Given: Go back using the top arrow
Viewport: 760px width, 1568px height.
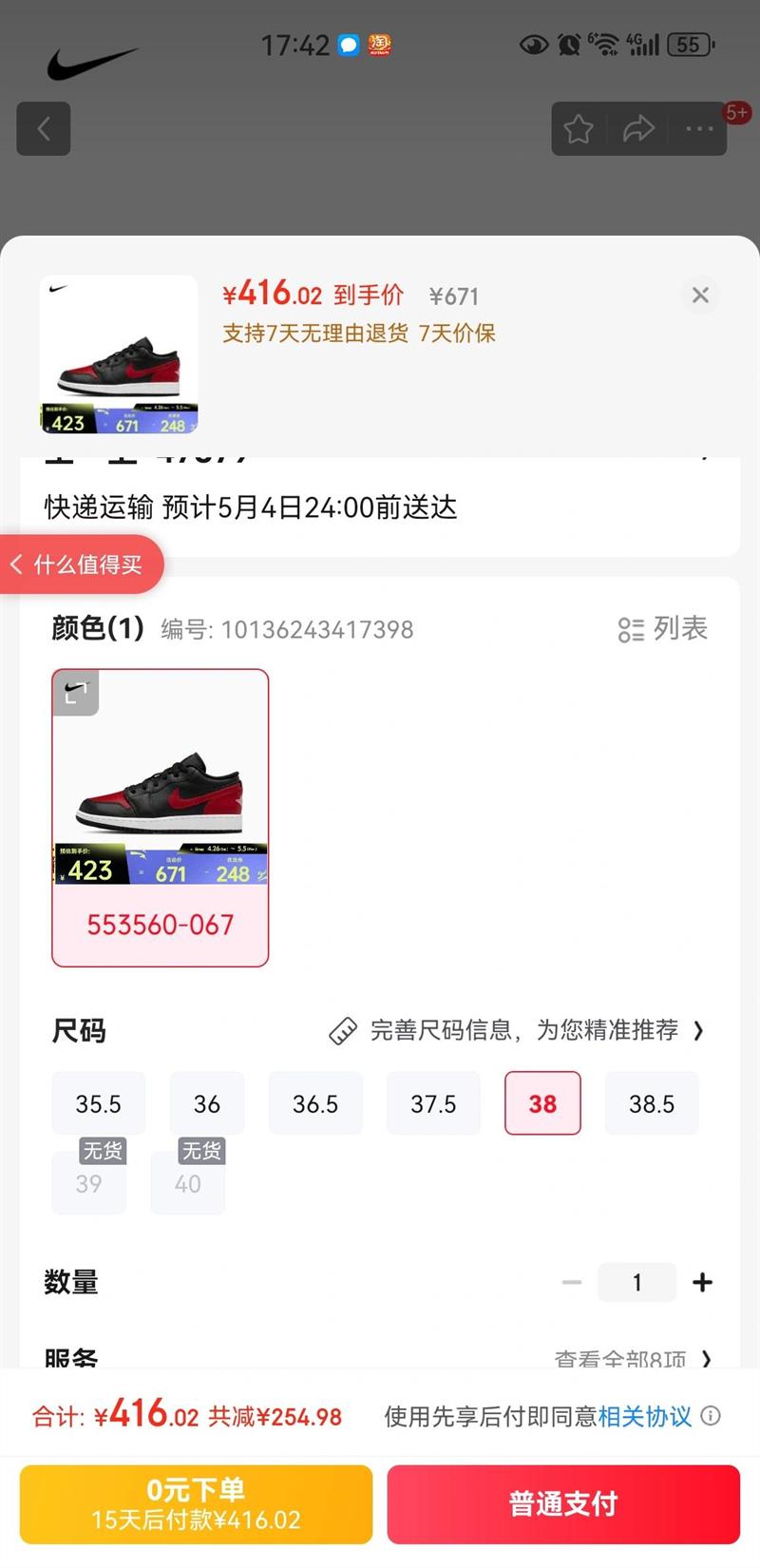Looking at the screenshot, I should (x=44, y=129).
